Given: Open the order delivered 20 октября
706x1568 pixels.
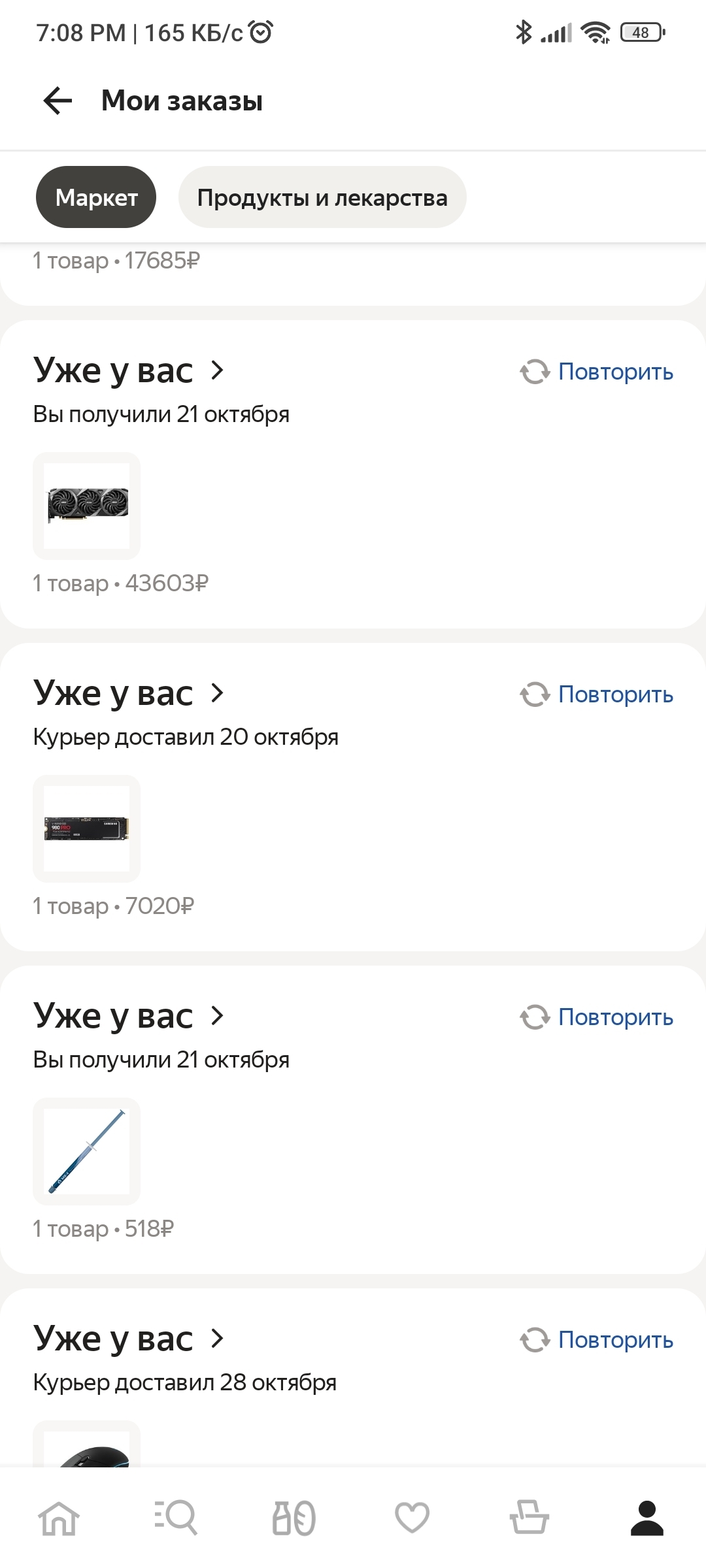Looking at the screenshot, I should coord(128,693).
